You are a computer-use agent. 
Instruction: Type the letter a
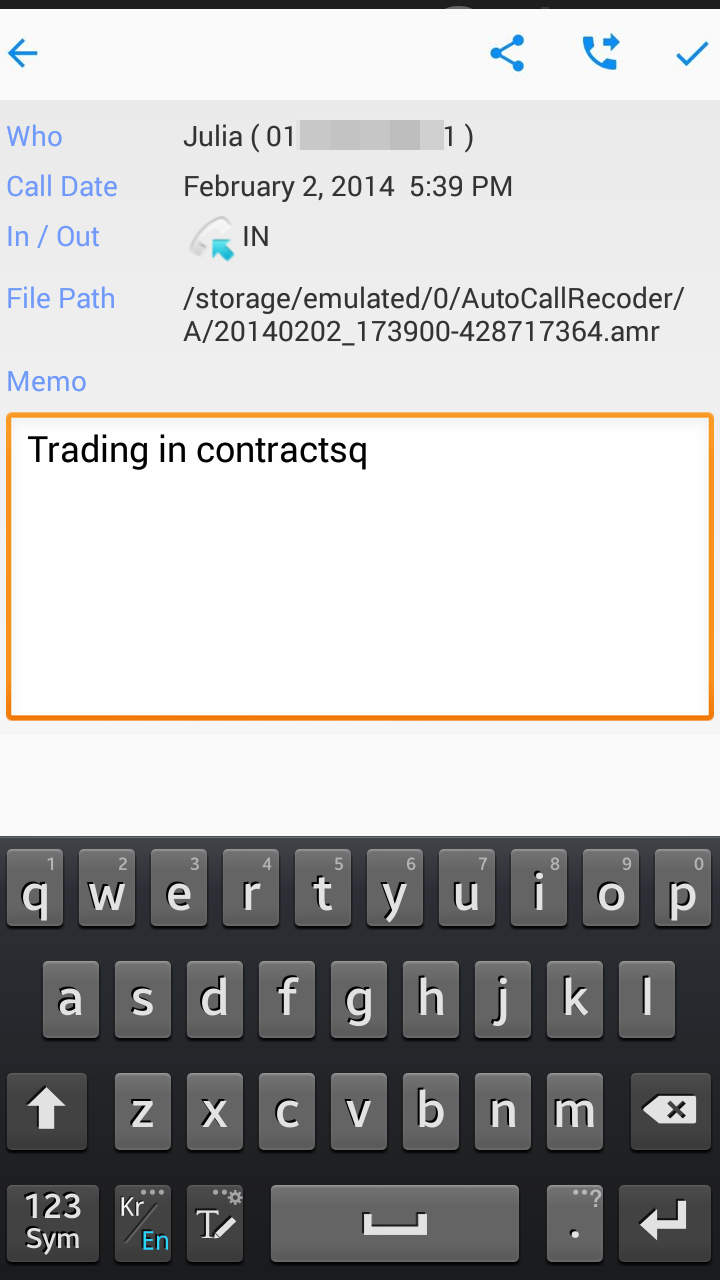pos(70,999)
